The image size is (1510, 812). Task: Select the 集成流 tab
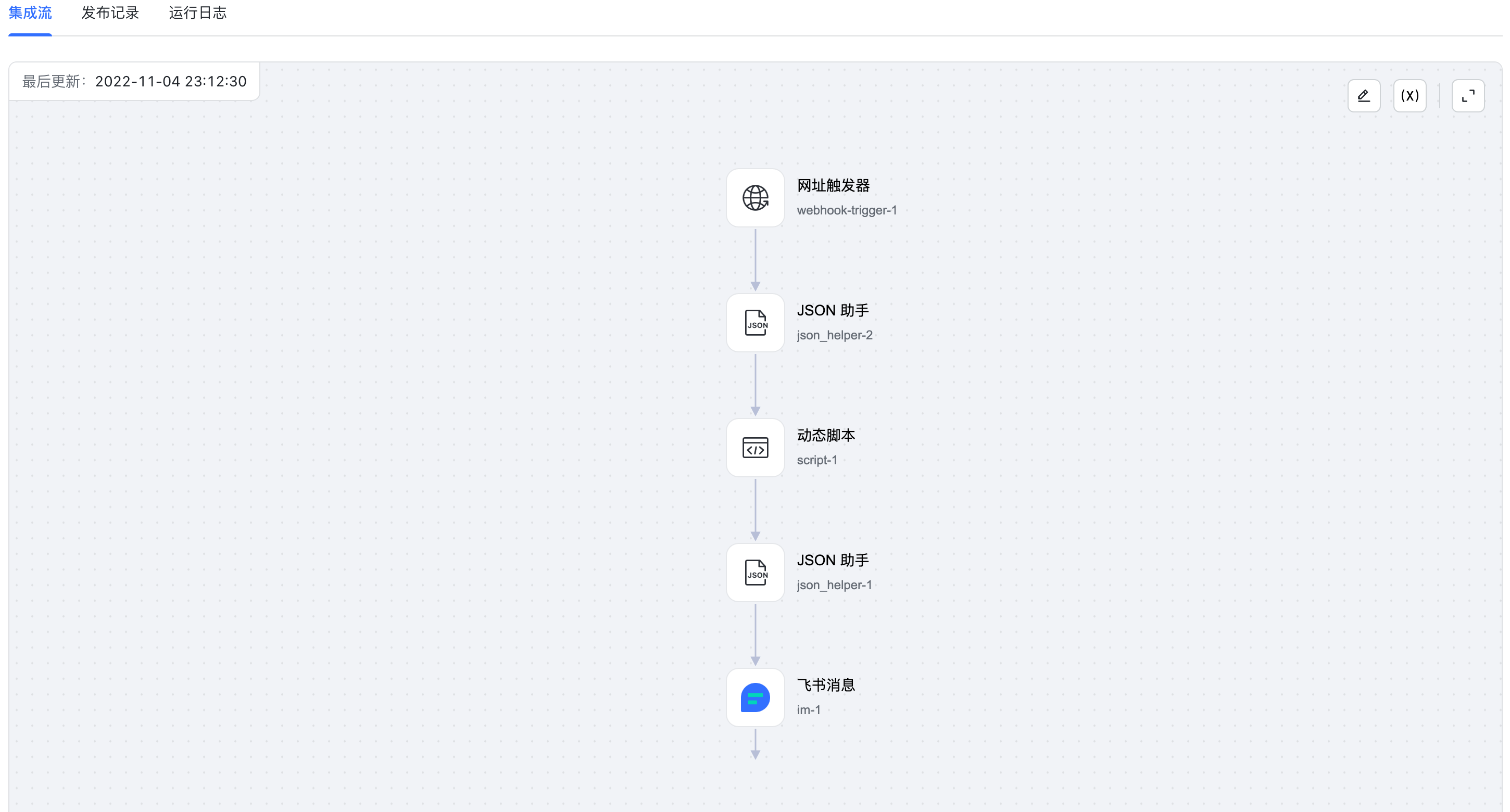[x=30, y=13]
